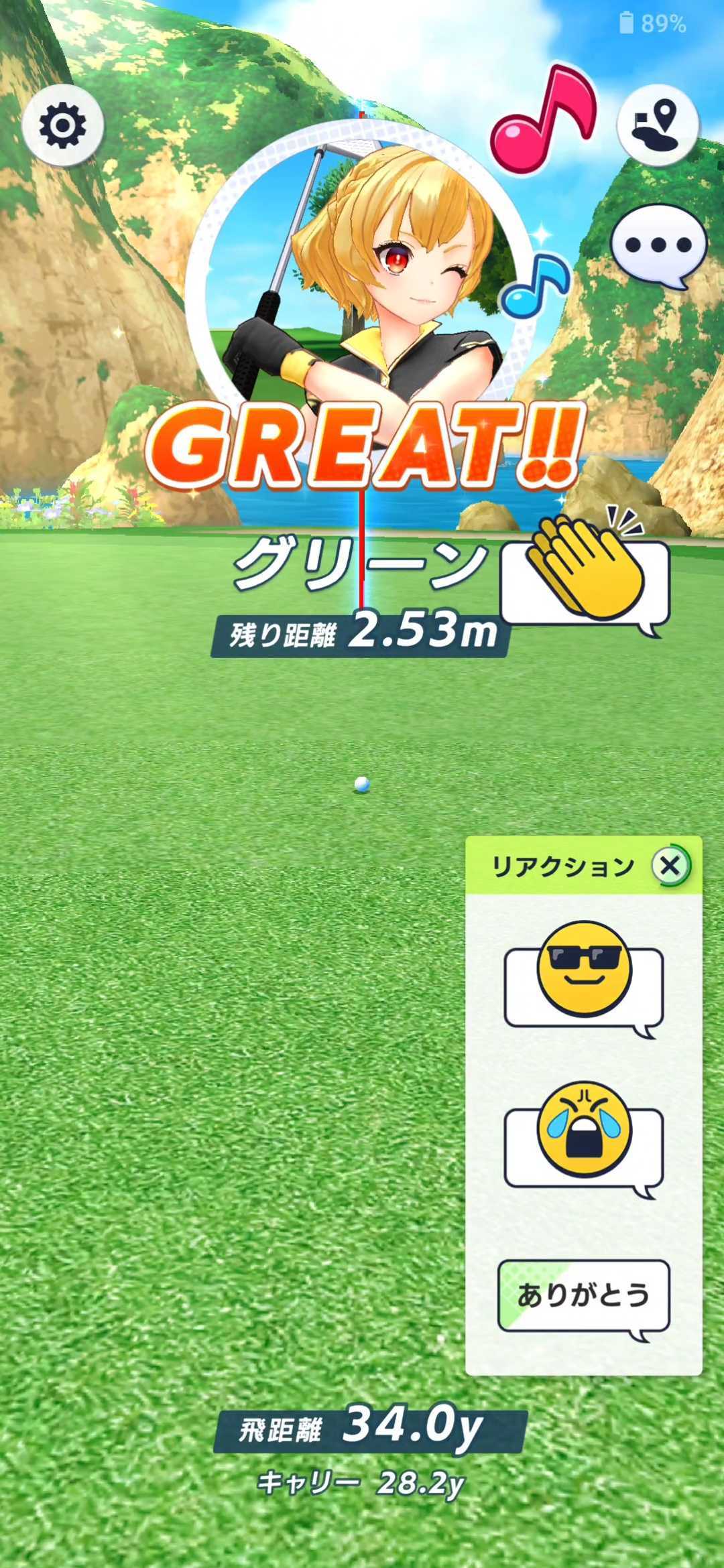This screenshot has height=1568, width=724.
Task: Open the course map pin icon
Action: (x=658, y=125)
